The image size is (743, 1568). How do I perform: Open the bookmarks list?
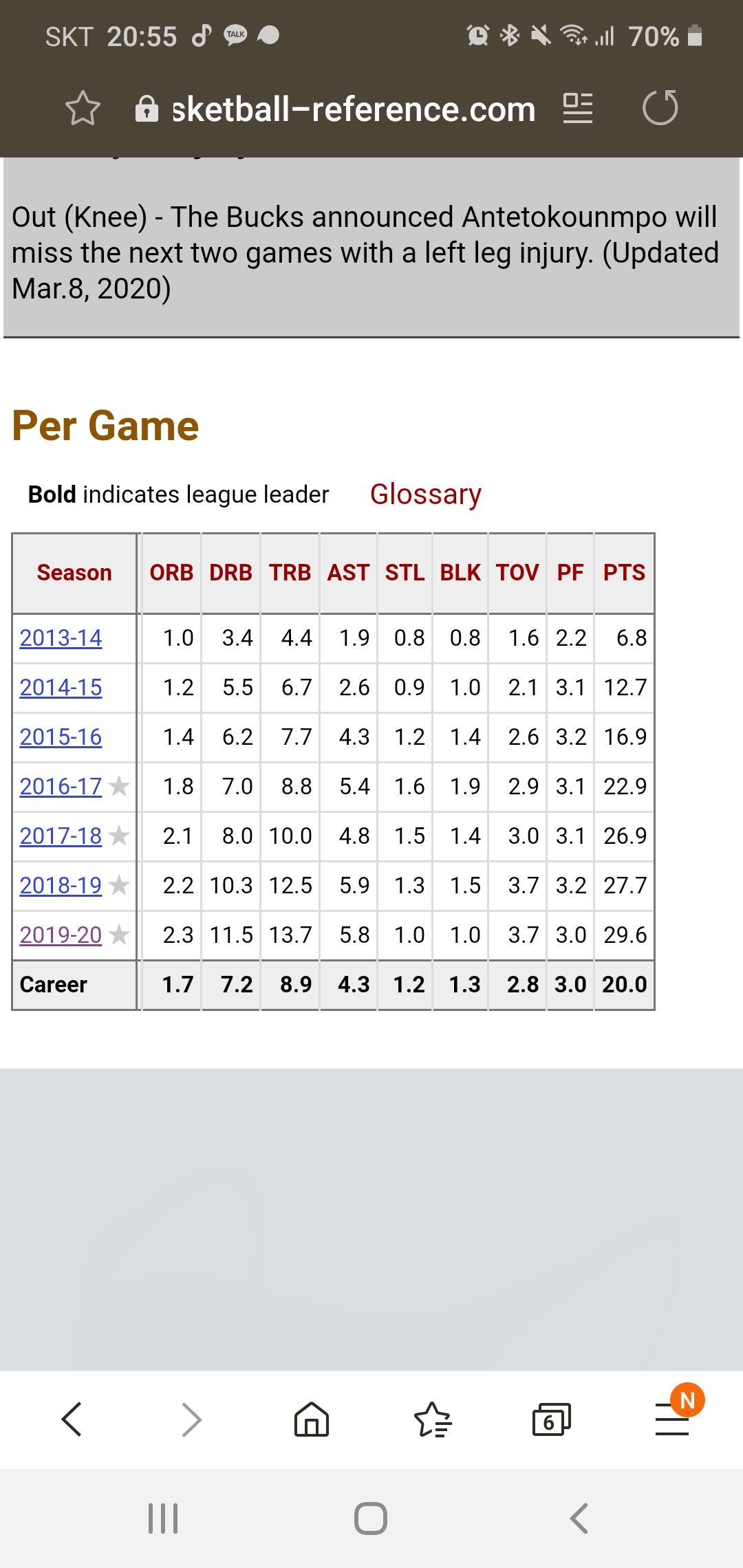(432, 1419)
